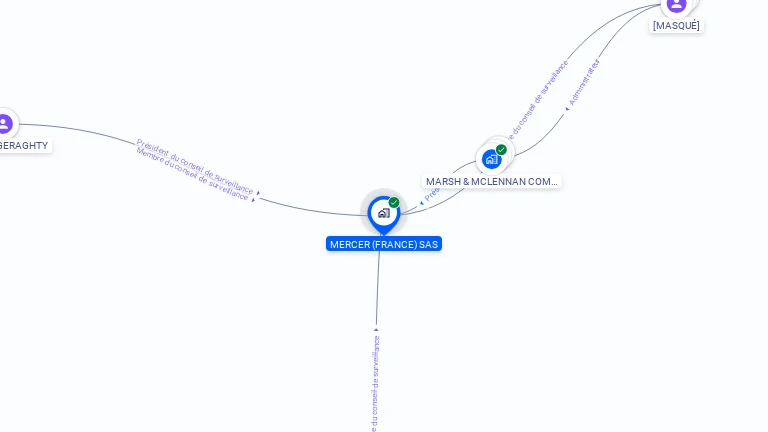Screen dimensions: 768x432
Task: Select the MERCER (FRANCE) SAS node
Action: click(x=383, y=213)
